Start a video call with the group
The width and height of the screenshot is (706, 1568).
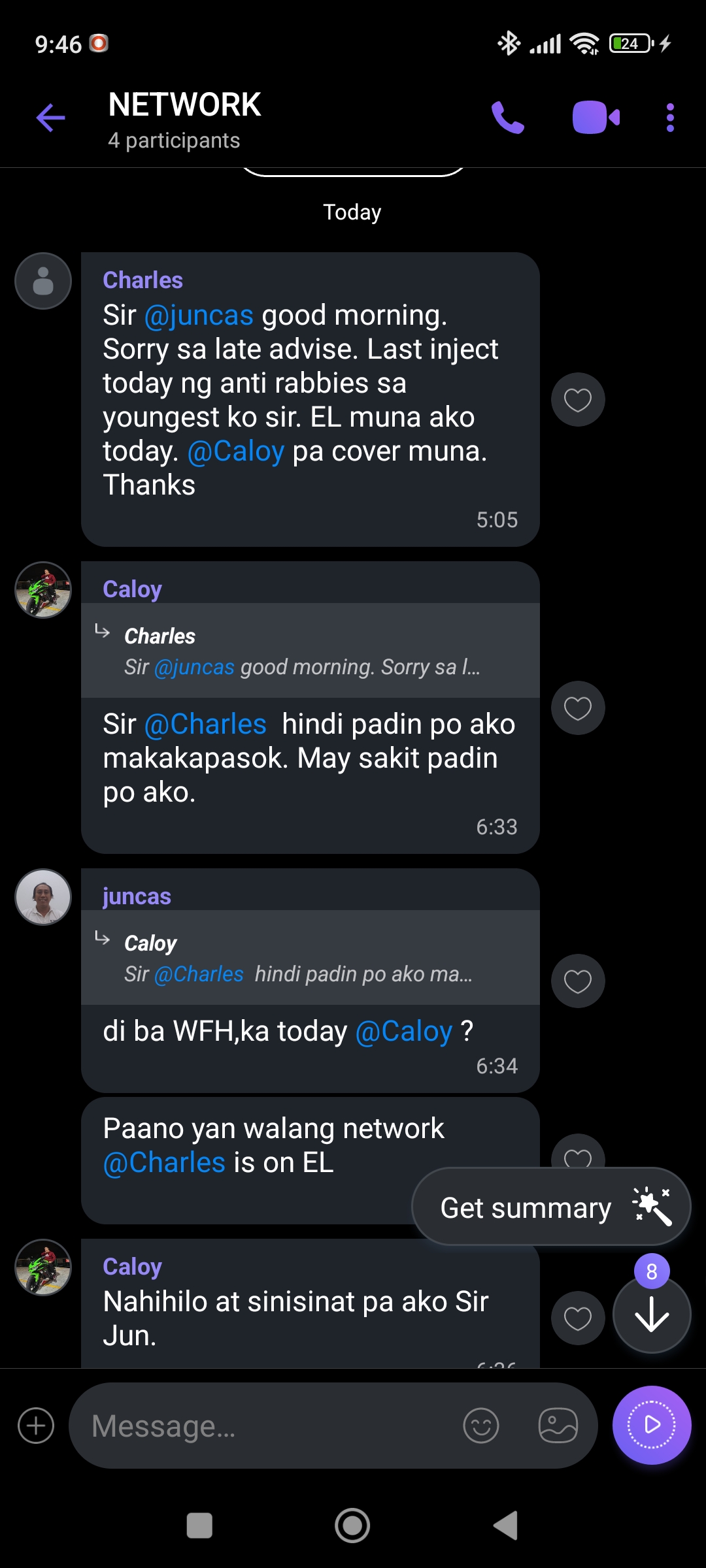tap(596, 118)
